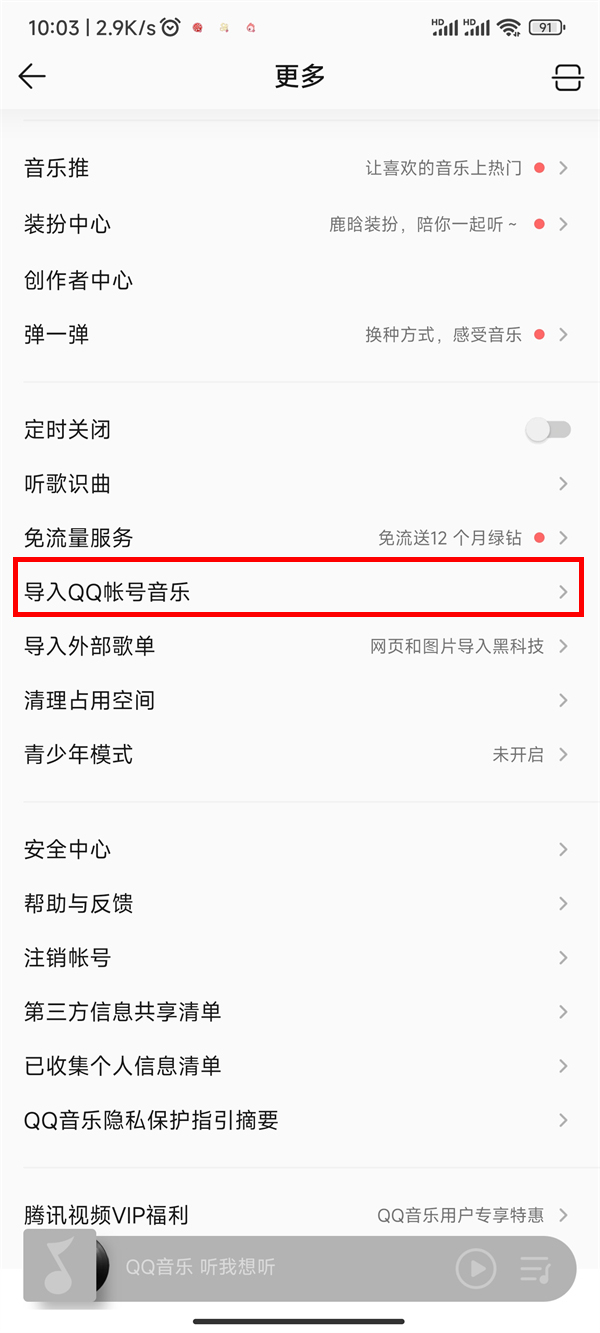Play music from the mini player

tap(476, 1268)
